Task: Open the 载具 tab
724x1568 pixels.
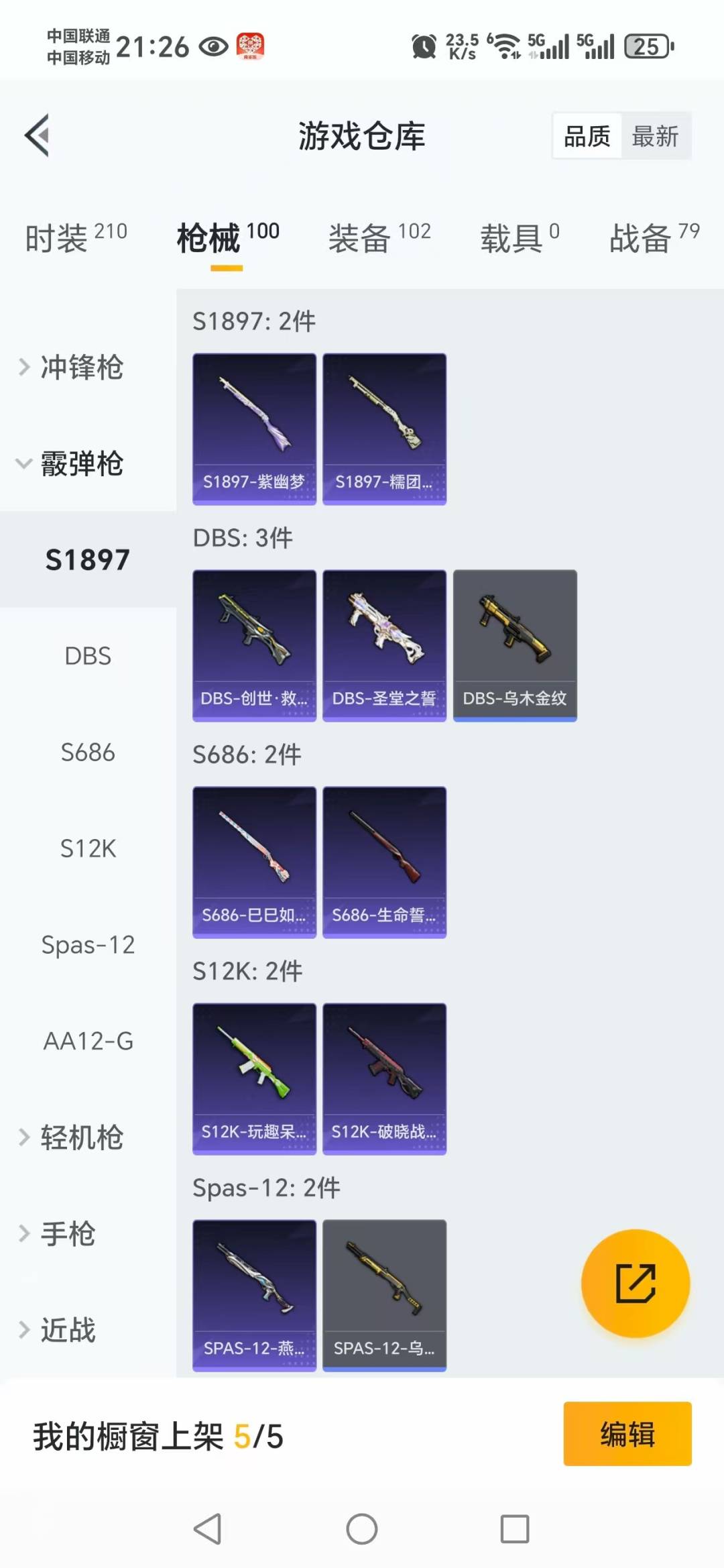Action: point(519,237)
